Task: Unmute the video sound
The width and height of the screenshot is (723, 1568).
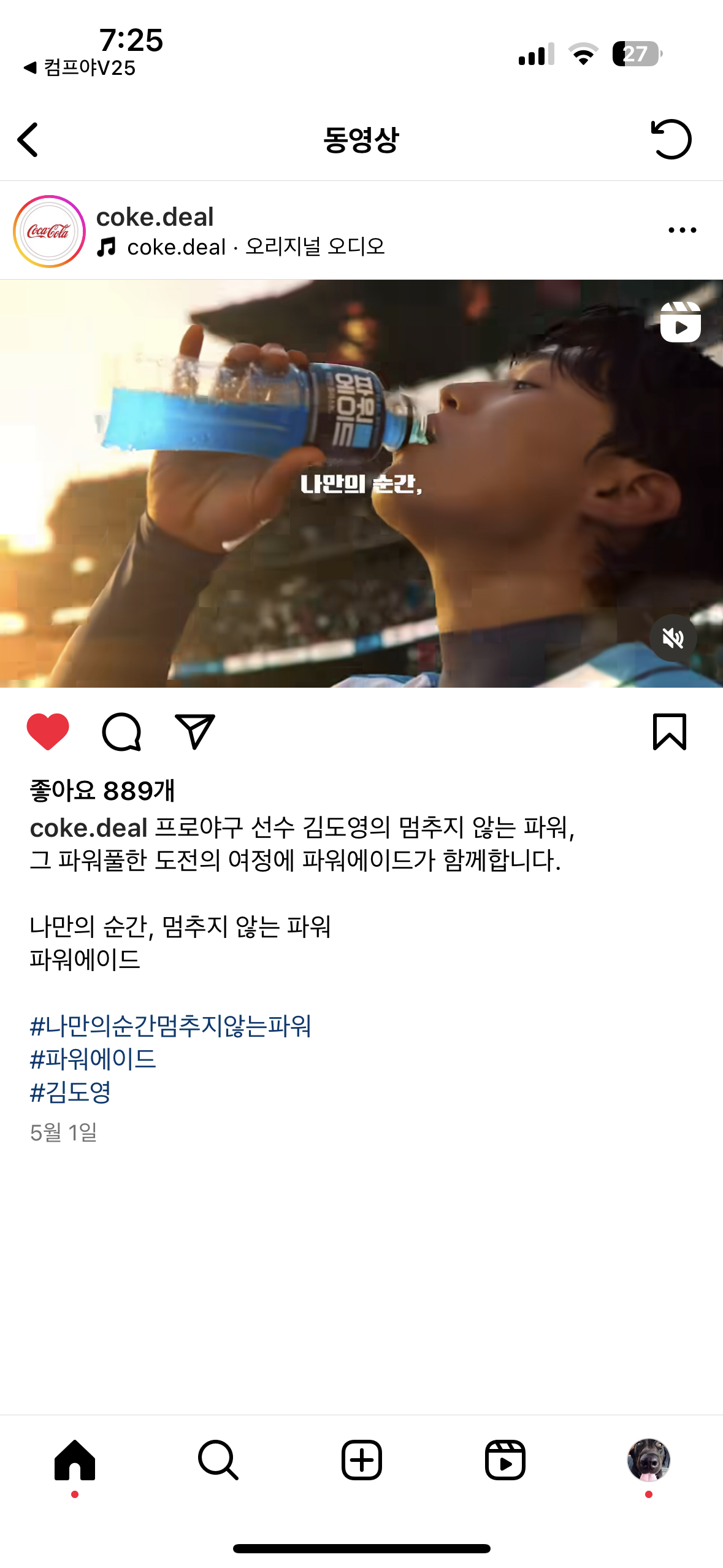Action: tap(673, 638)
